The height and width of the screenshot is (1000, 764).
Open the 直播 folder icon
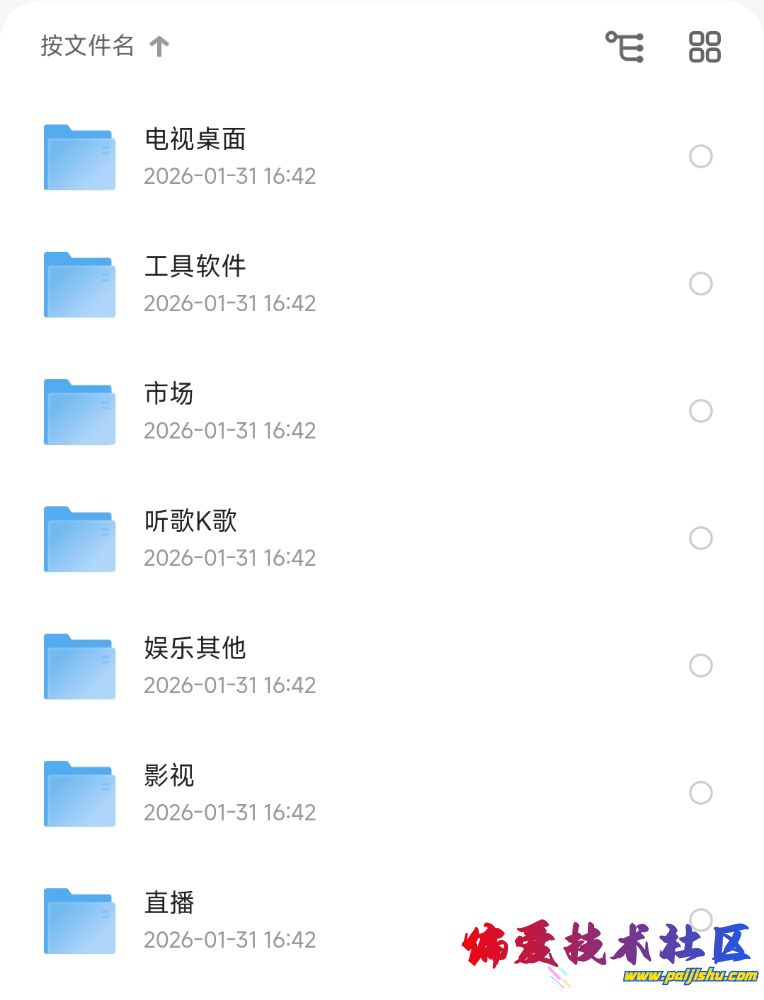coord(79,920)
